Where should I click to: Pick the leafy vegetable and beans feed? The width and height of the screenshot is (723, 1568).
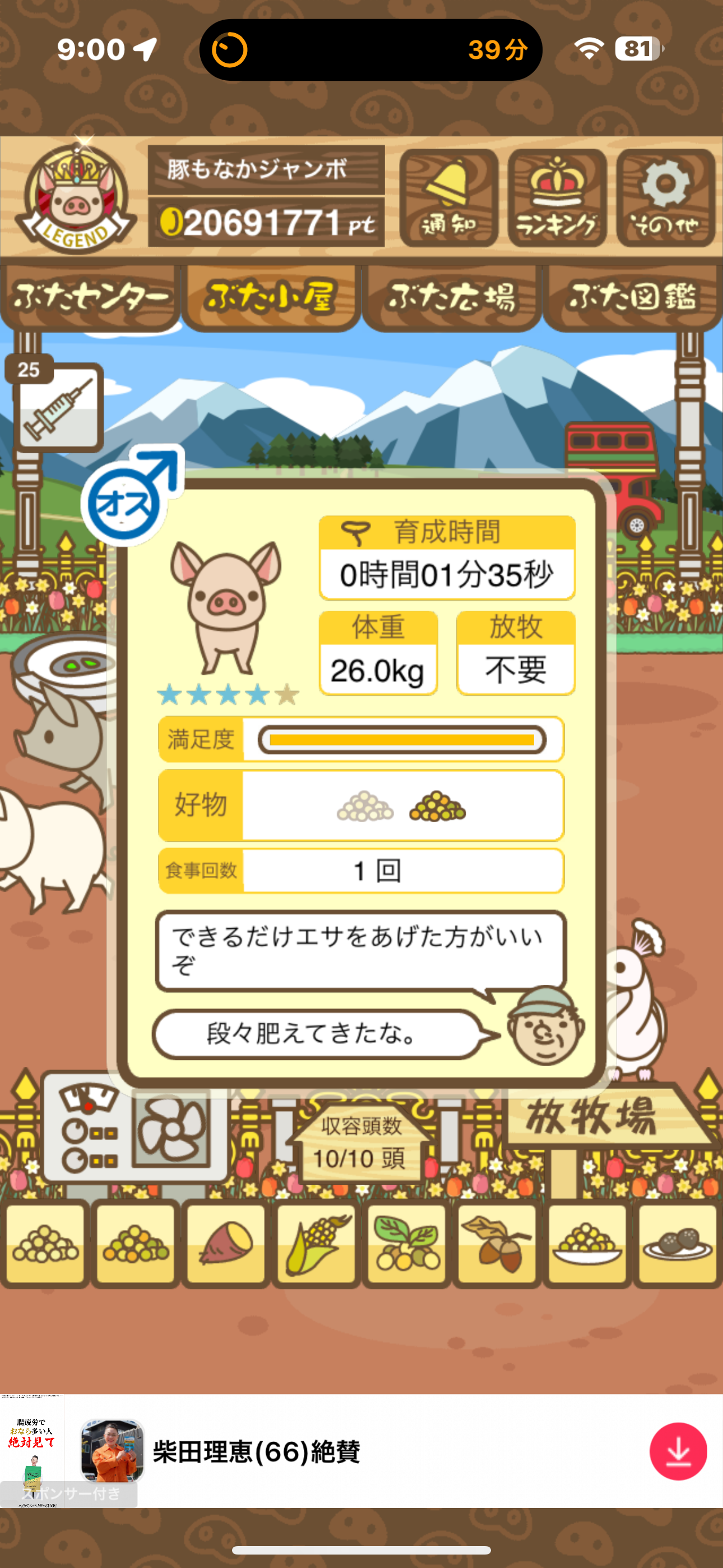click(406, 1244)
